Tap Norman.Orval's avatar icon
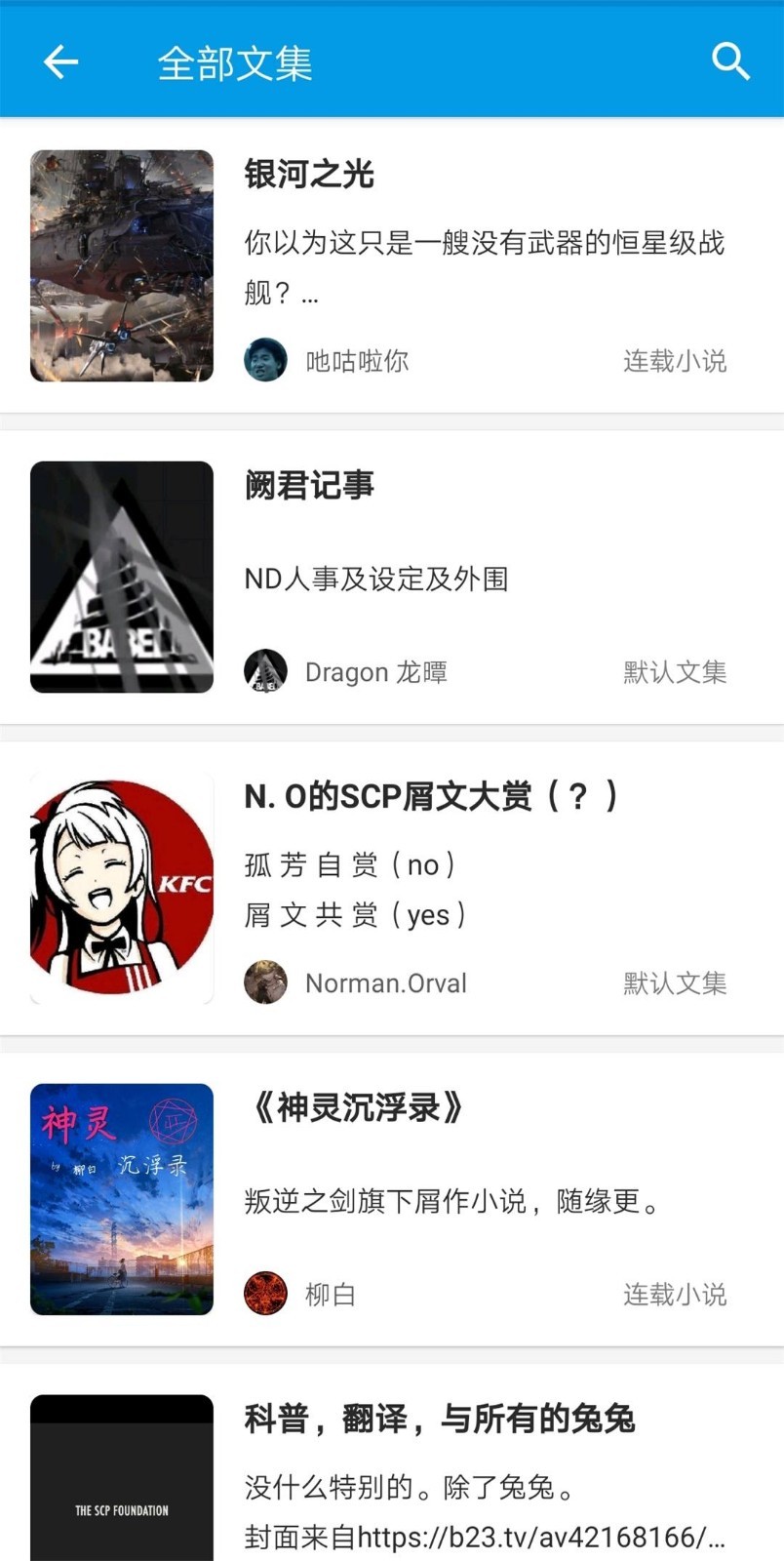Screen dimensions: 784x1561 click(x=265, y=982)
